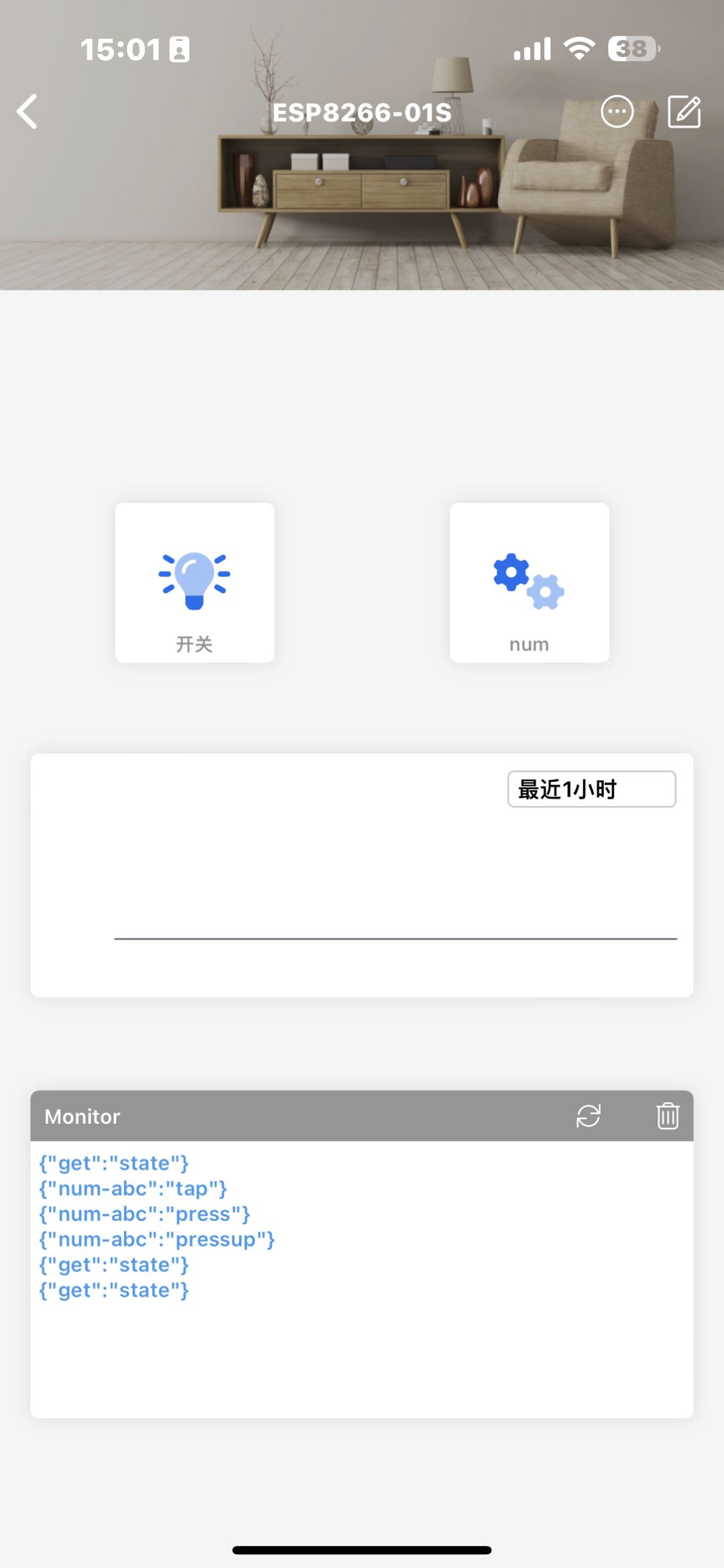This screenshot has height=1568, width=724.
Task: Toggle the 开关 light bulb button
Action: (194, 582)
